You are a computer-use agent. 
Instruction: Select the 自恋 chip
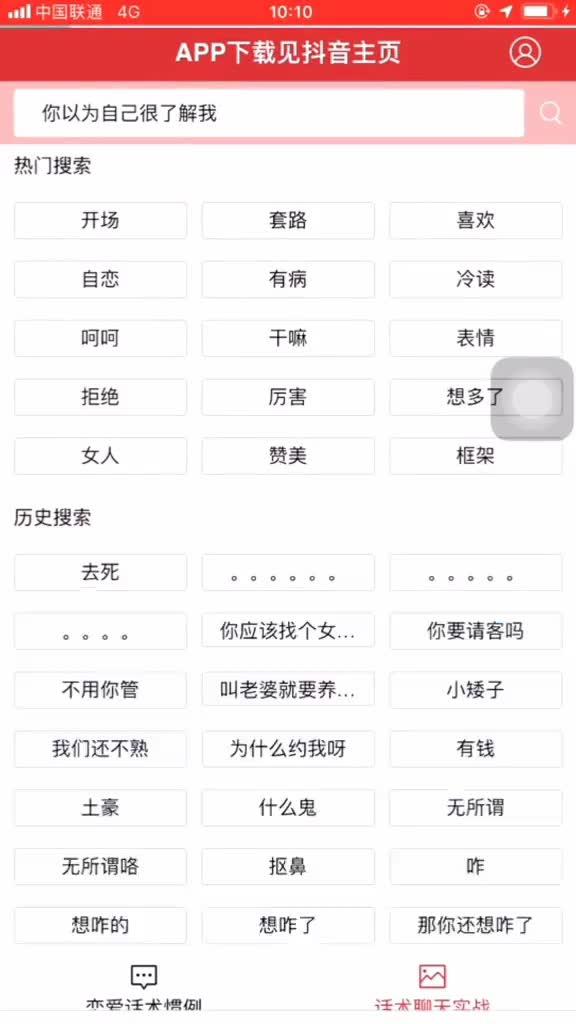coord(101,280)
